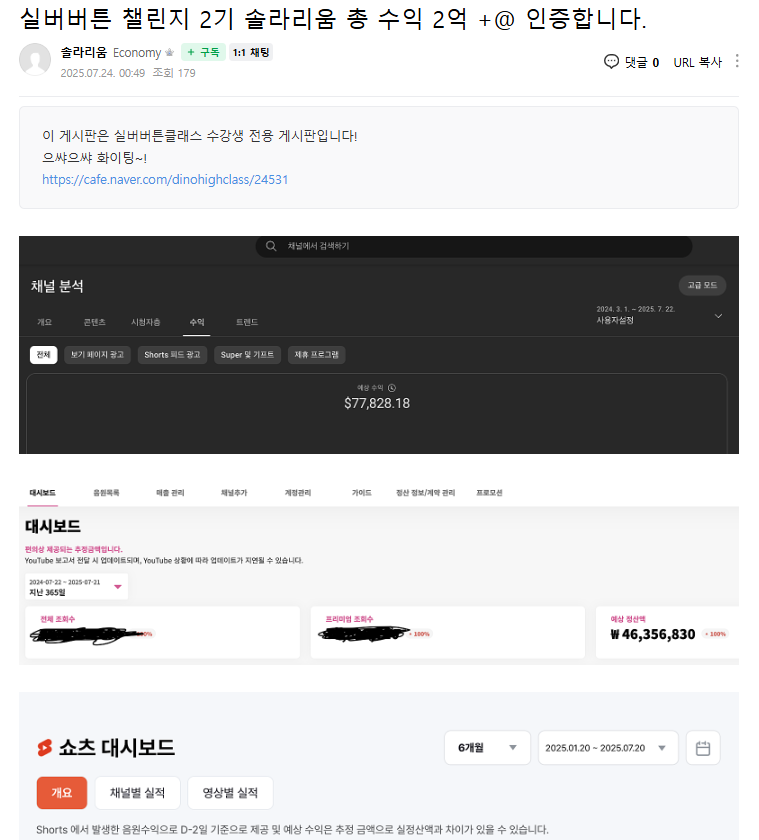This screenshot has height=840, width=759.
Task: Open the post overflow menu
Action: (738, 61)
